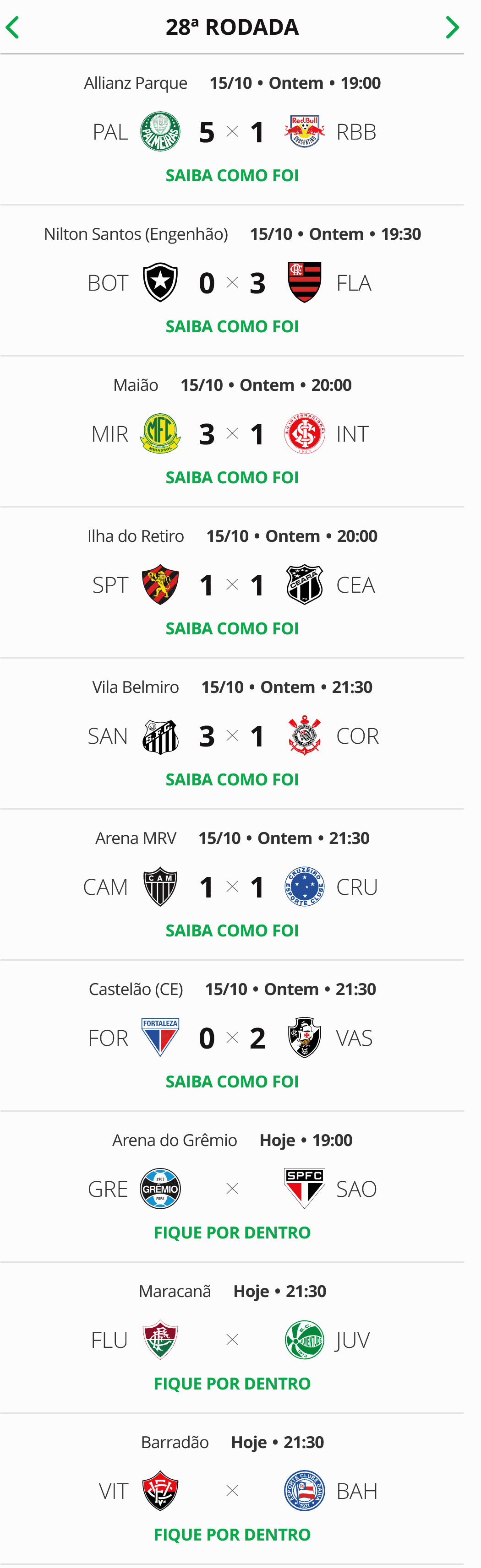The image size is (481, 1568).
Task: Open Saiba como foi for SPT vs CEA
Action: tap(232, 628)
